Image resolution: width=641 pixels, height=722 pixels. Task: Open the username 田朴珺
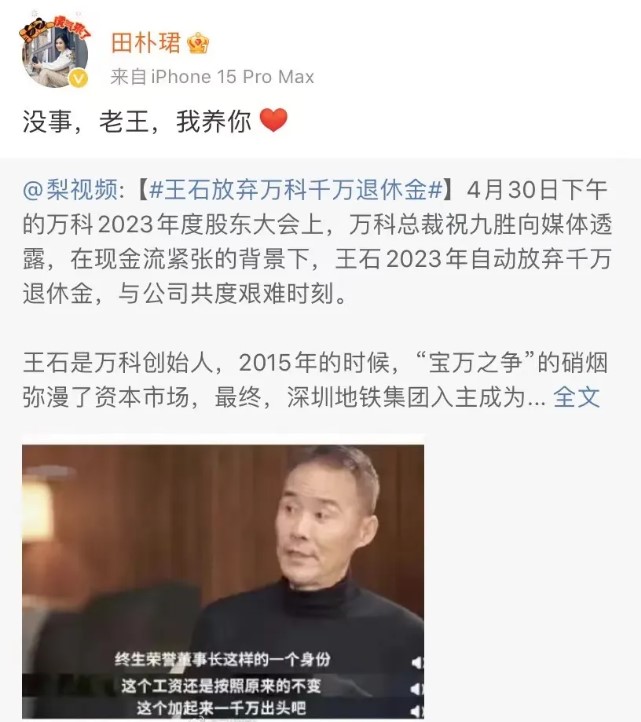coord(146,41)
